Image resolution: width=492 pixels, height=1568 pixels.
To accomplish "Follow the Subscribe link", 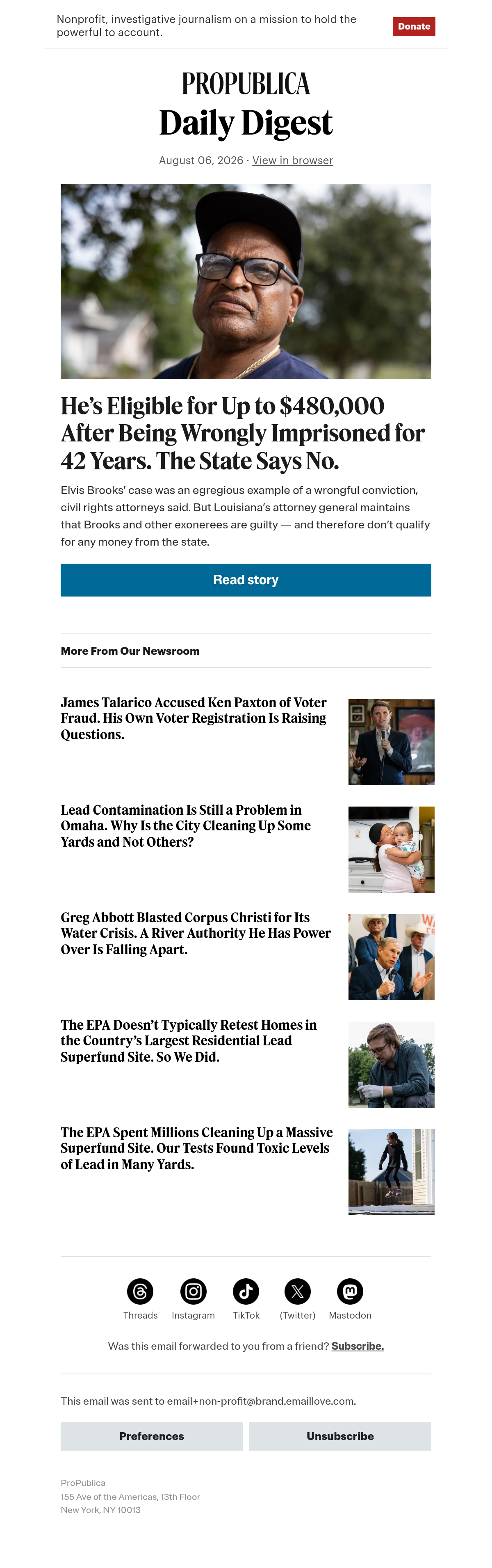I will (x=358, y=1346).
